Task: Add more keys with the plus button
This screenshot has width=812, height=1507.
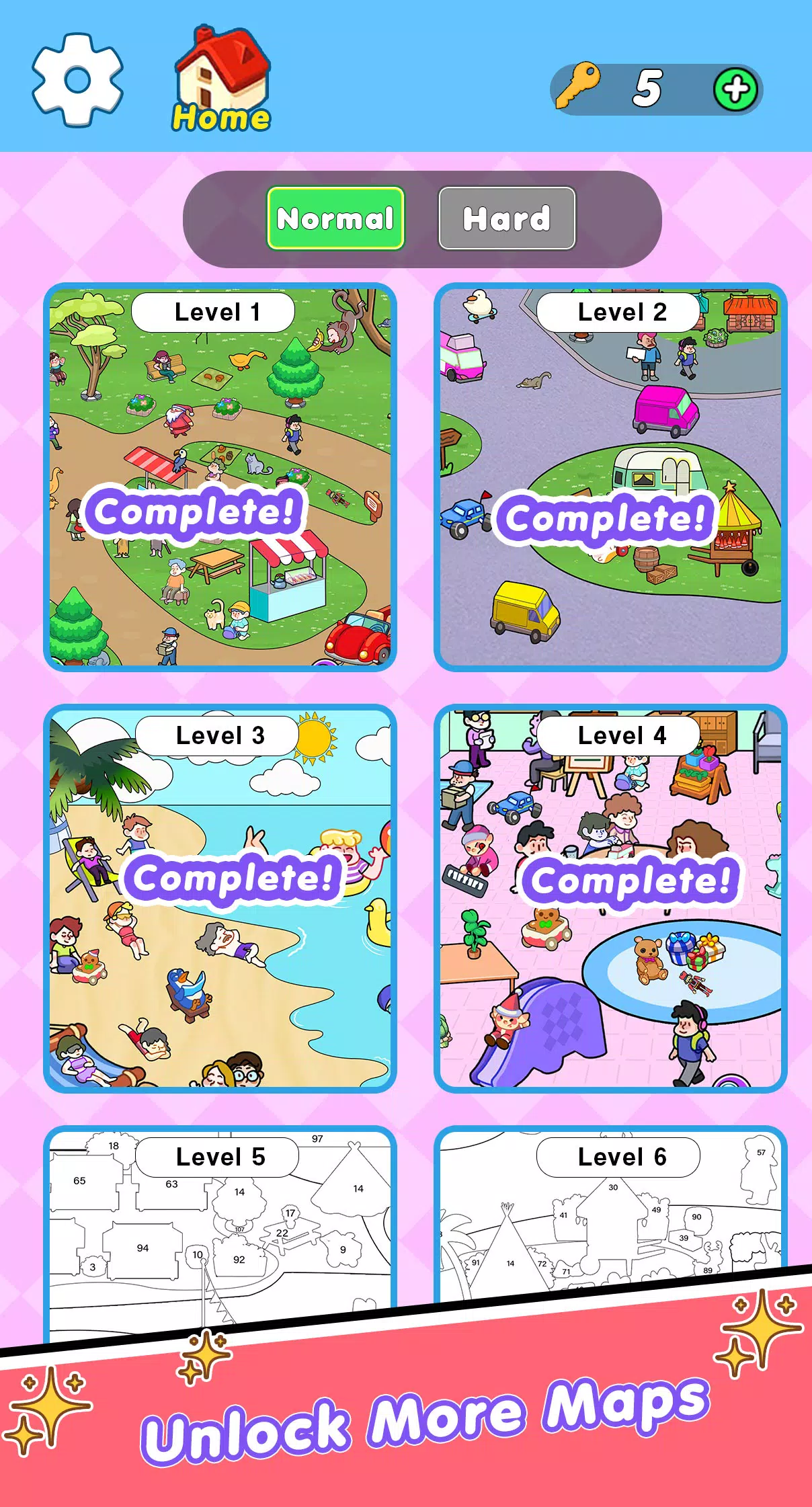Action: (735, 89)
